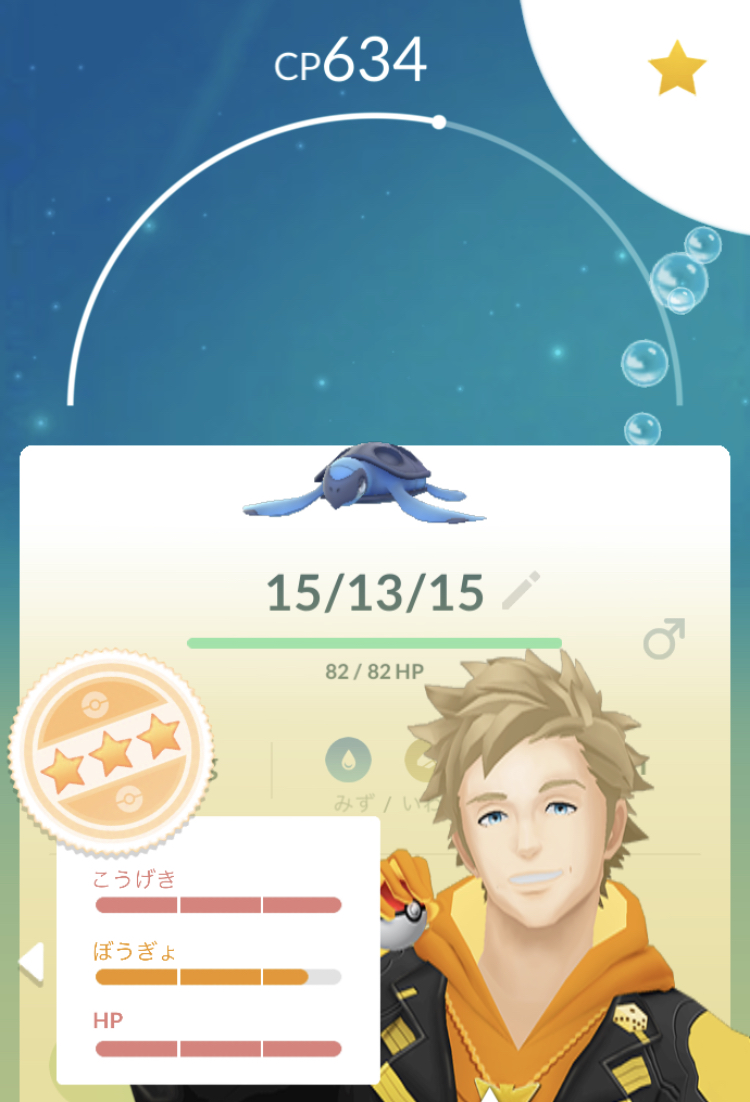The width and height of the screenshot is (750, 1102).
Task: Edit the nickname with the pencil icon
Action: point(521,592)
